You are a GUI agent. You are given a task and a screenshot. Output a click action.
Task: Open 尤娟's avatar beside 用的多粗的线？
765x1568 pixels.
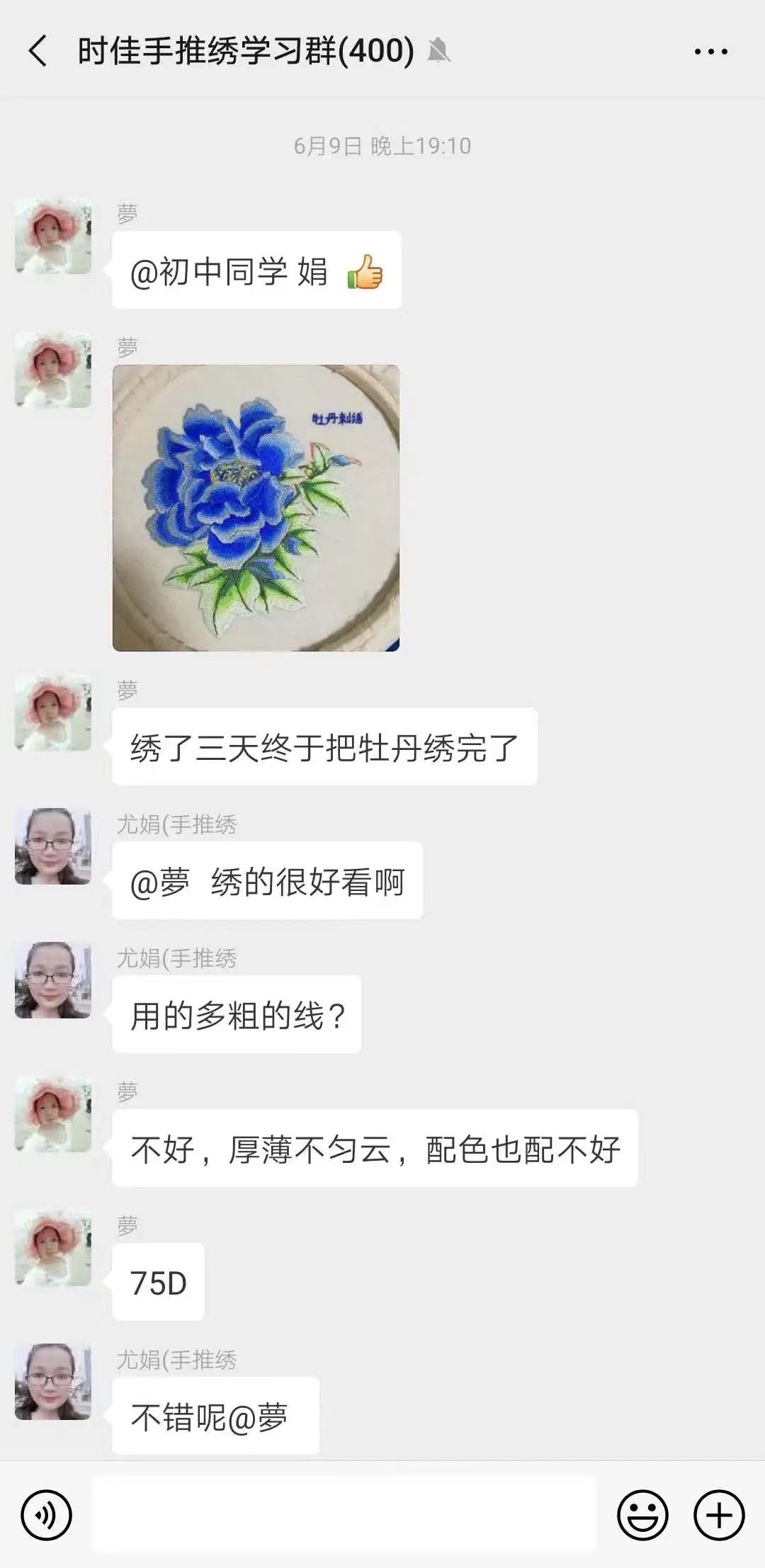53,980
